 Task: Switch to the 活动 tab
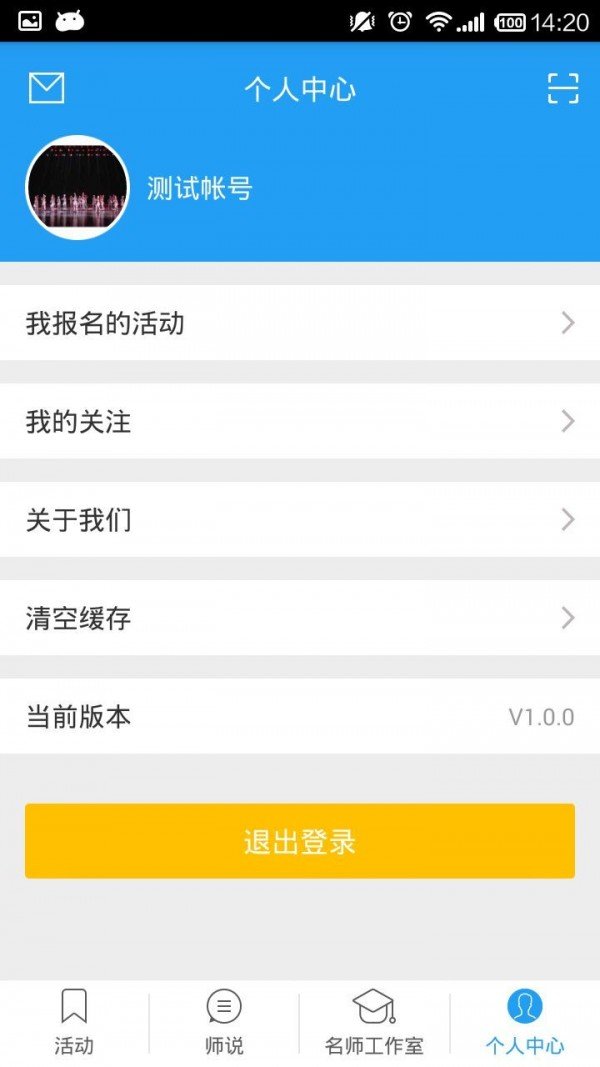click(x=74, y=1022)
